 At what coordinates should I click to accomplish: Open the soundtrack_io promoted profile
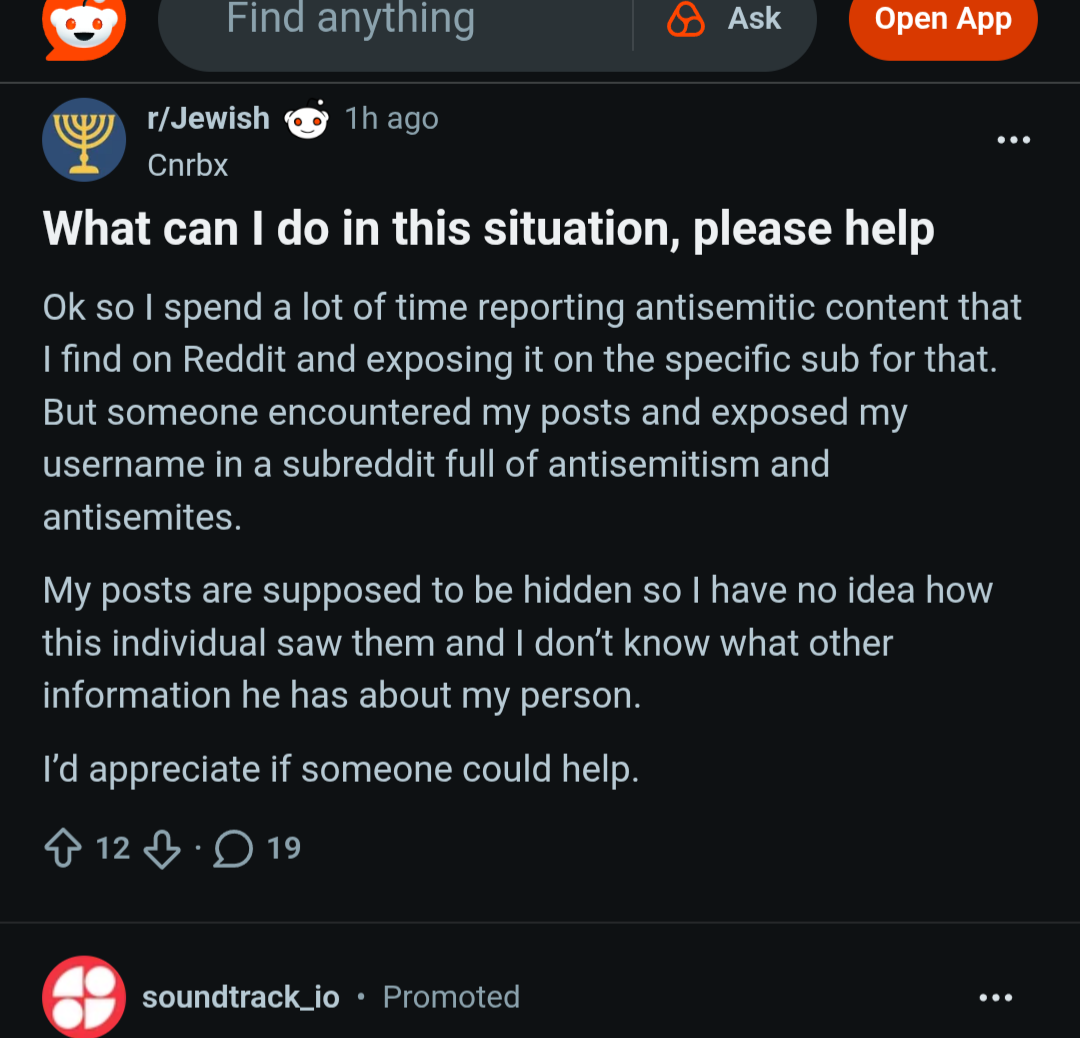(240, 997)
